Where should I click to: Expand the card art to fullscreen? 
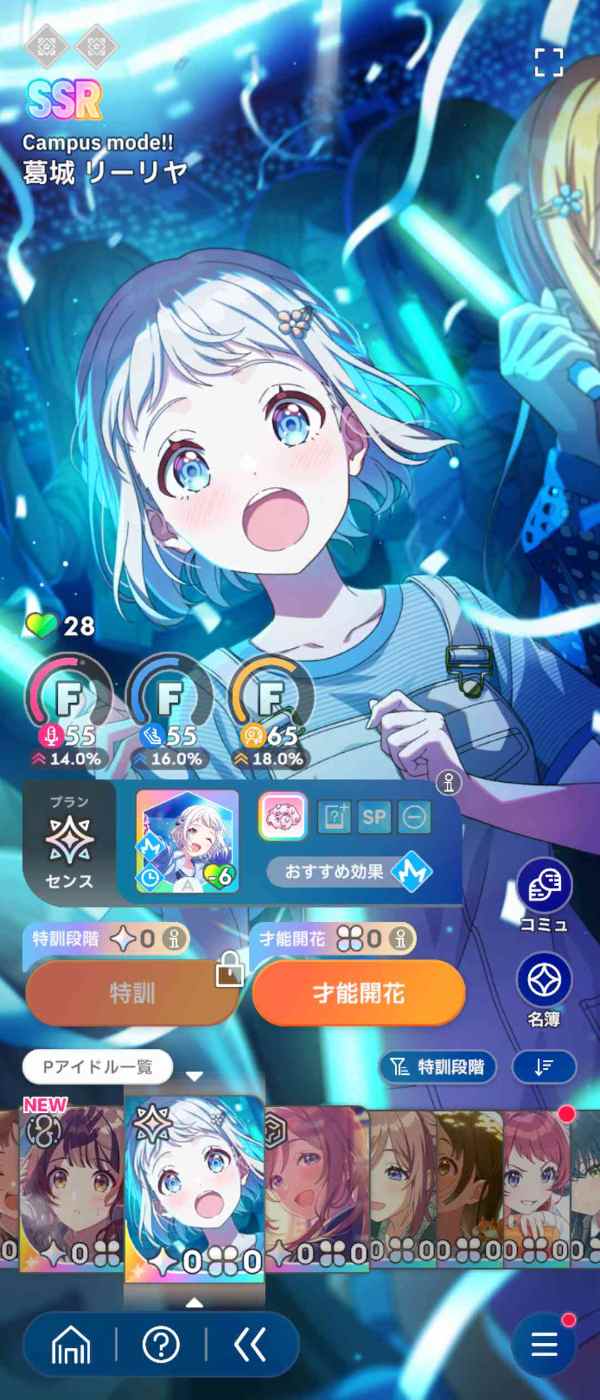click(x=549, y=61)
